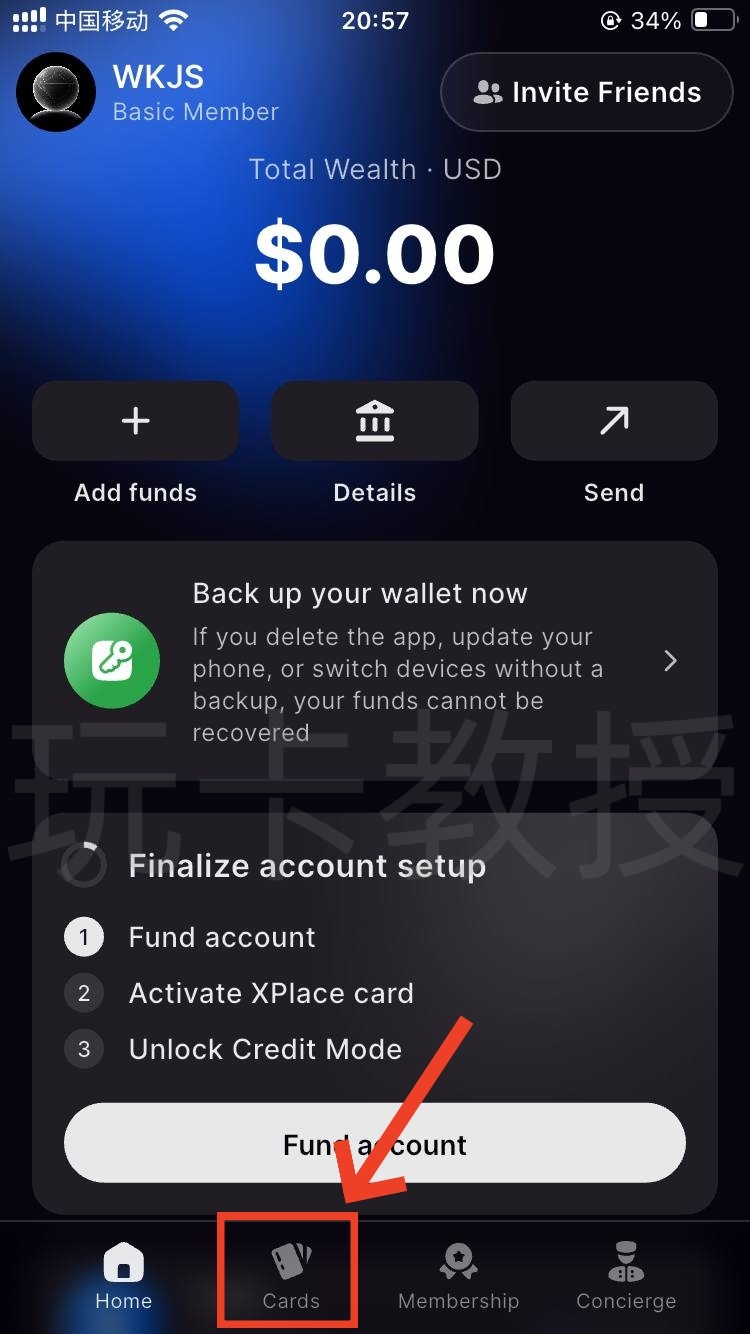Tap the Invite Friends people icon
The image size is (750, 1334).
487,92
